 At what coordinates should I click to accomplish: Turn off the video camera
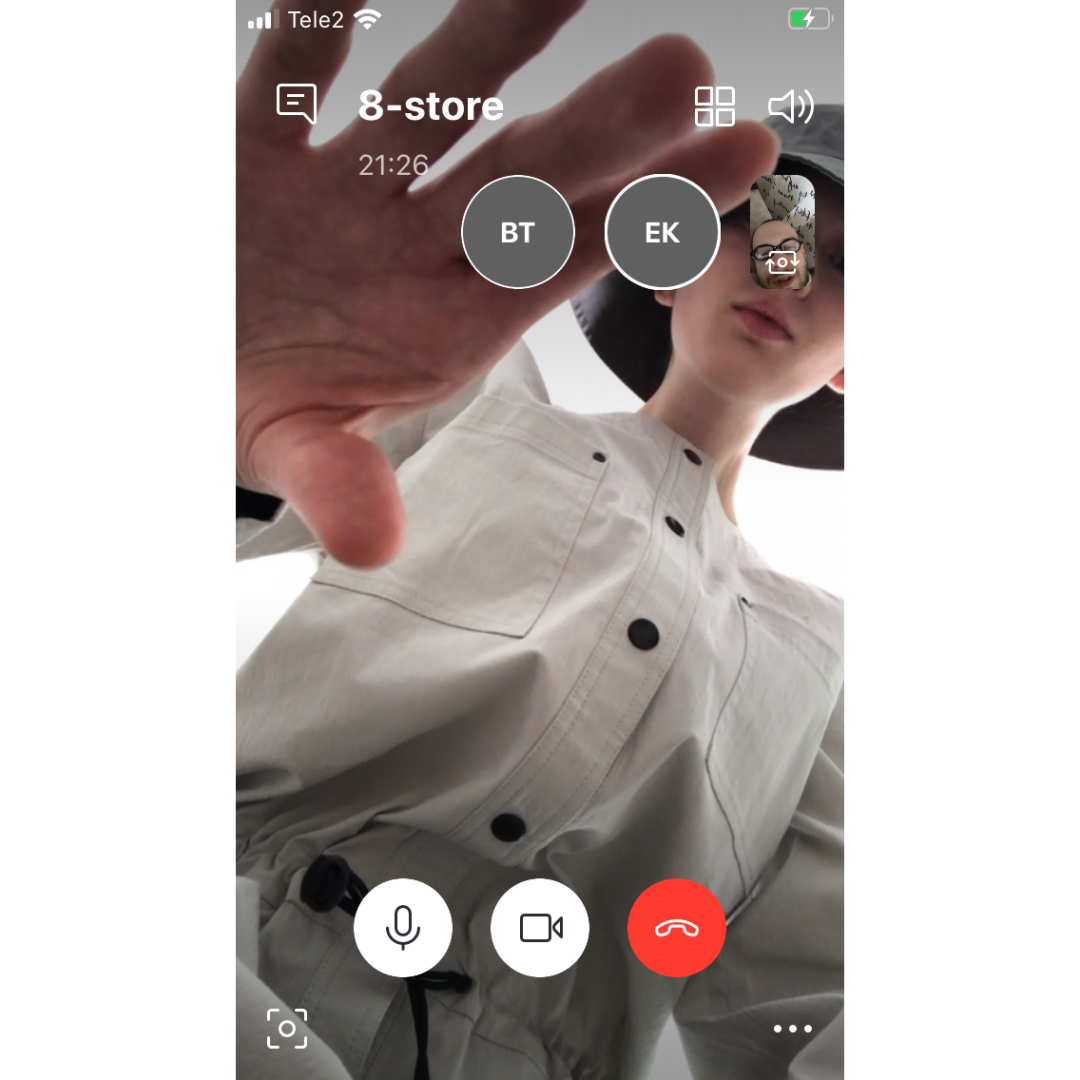[x=540, y=927]
